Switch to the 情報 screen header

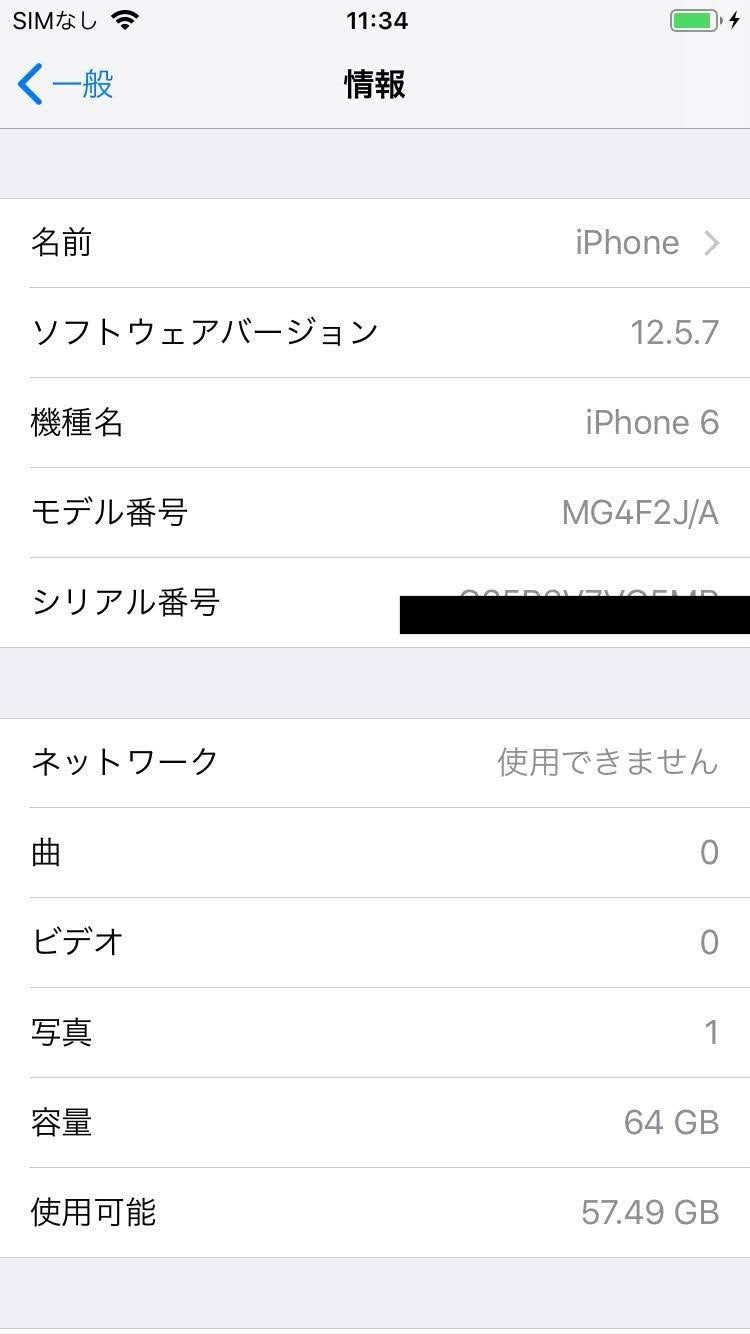point(375,85)
